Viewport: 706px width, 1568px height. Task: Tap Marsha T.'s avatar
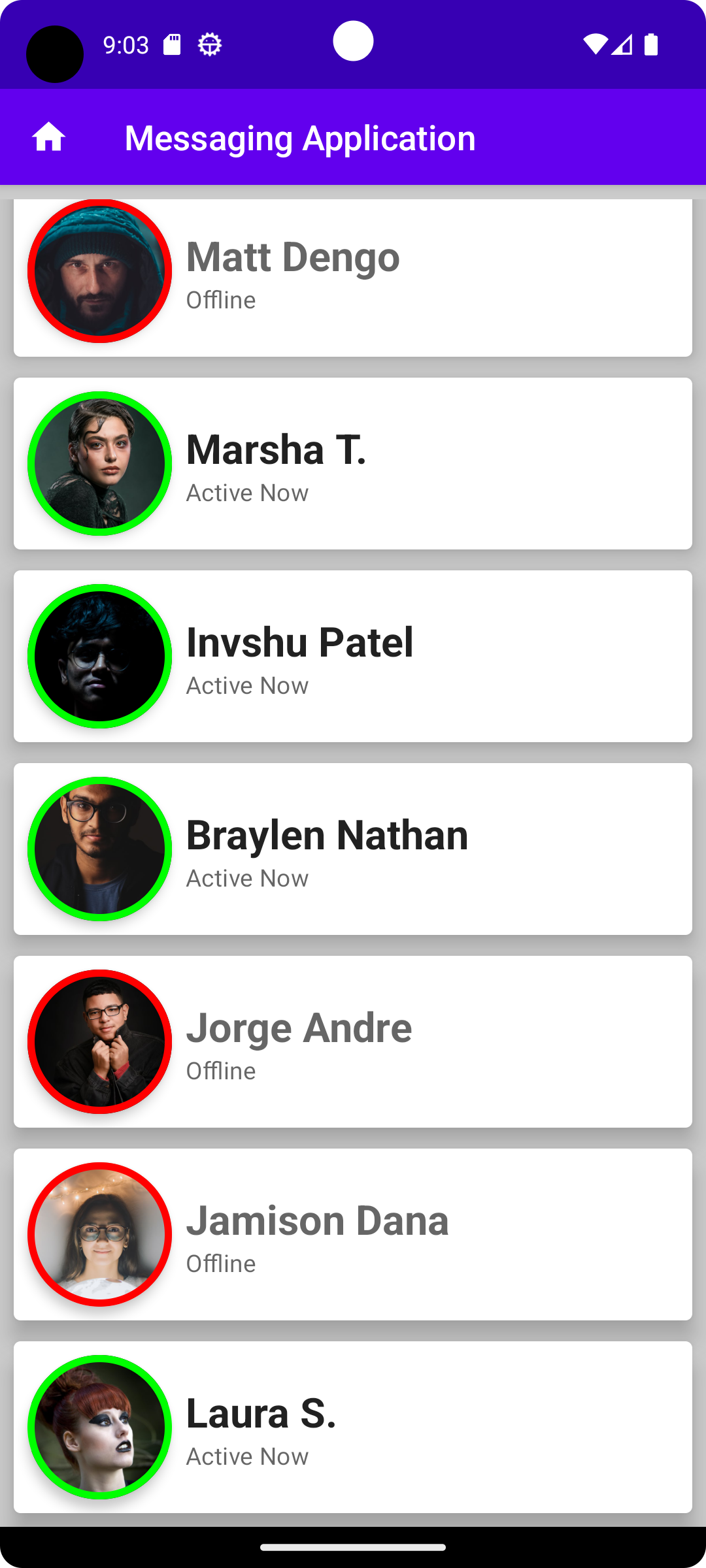pyautogui.click(x=98, y=464)
